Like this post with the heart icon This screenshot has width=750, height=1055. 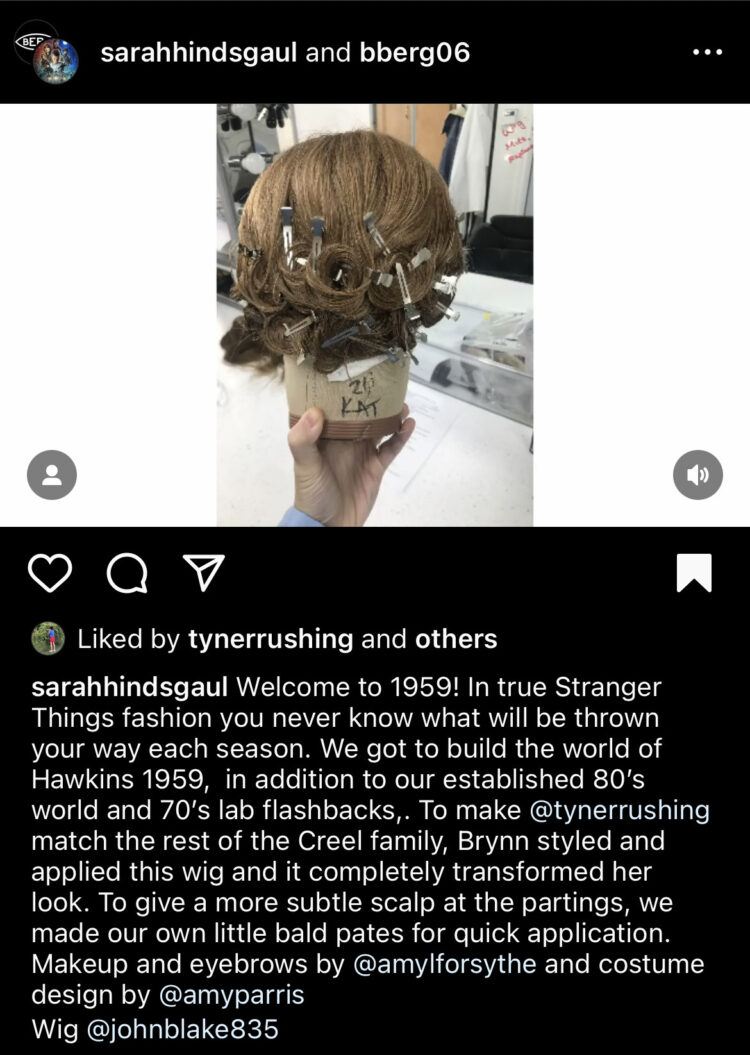coord(50,573)
